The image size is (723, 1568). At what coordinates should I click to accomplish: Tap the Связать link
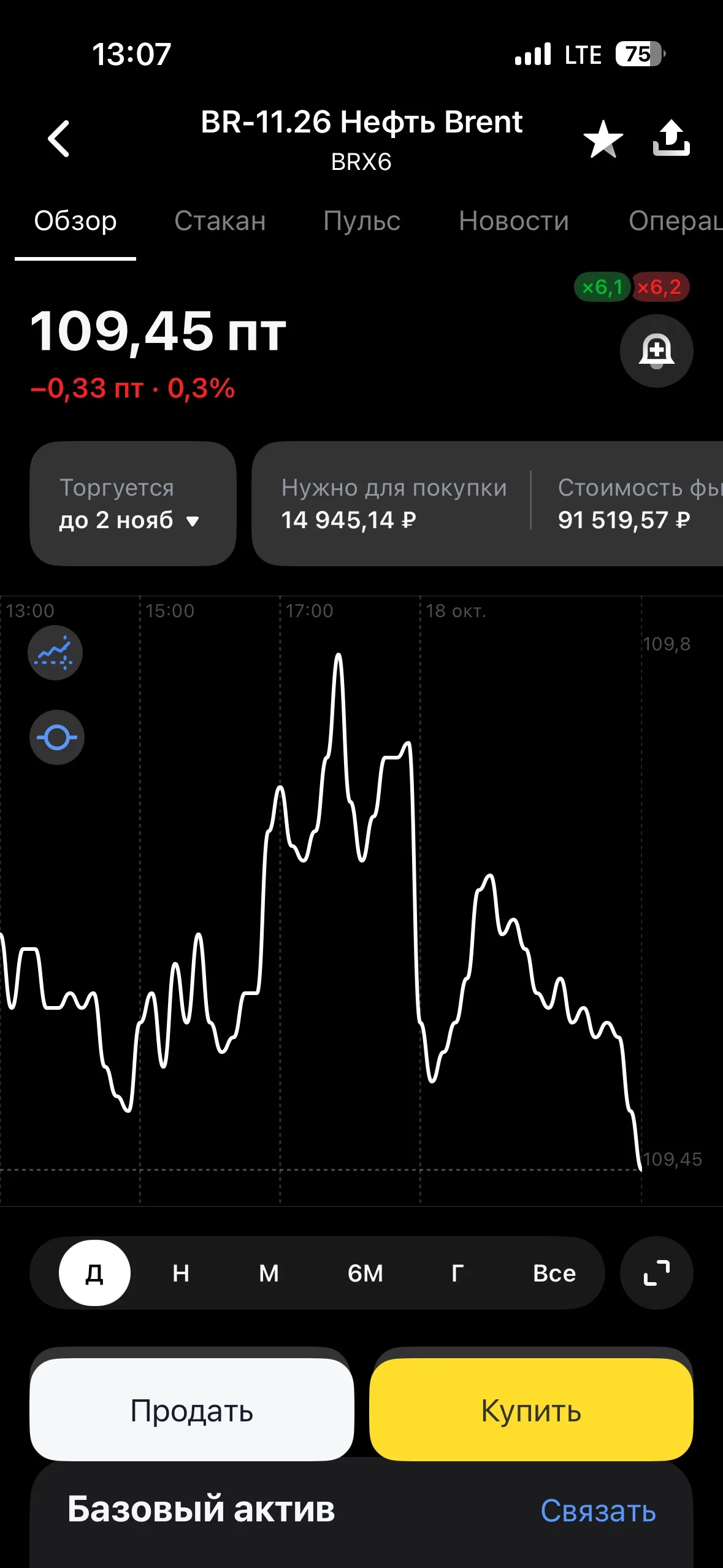click(x=599, y=1510)
